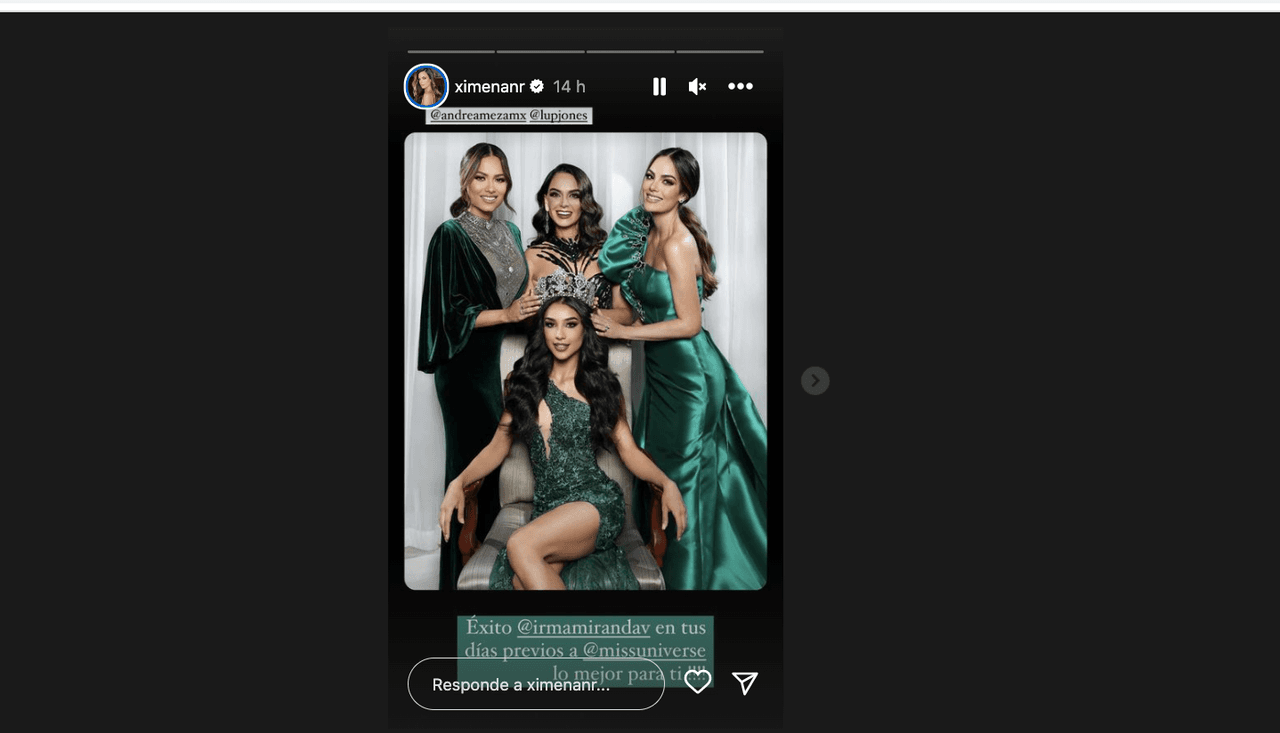Open the @irmamirandav mention

(x=583, y=628)
